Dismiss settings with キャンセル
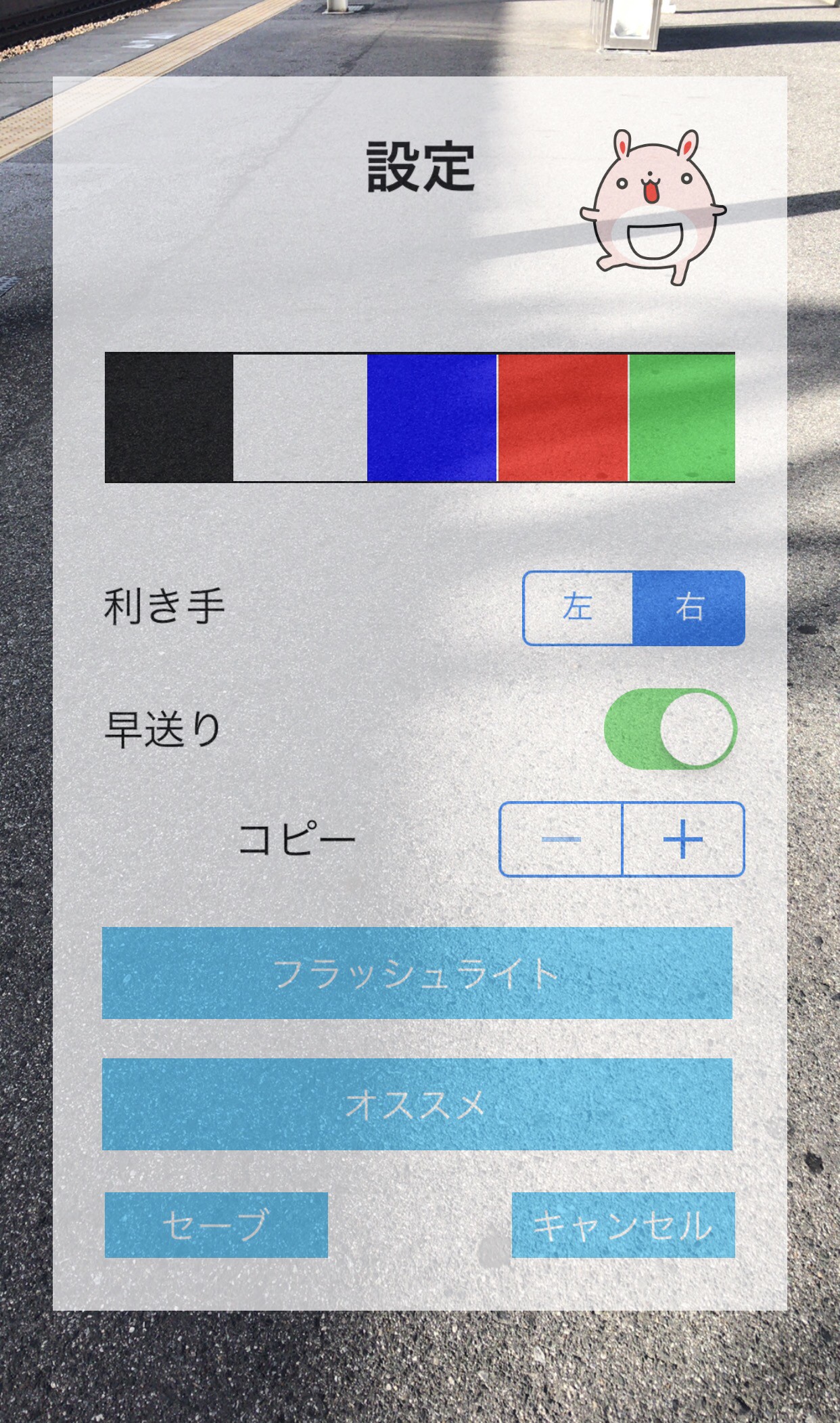Image resolution: width=840 pixels, height=1423 pixels. pyautogui.click(x=623, y=1225)
